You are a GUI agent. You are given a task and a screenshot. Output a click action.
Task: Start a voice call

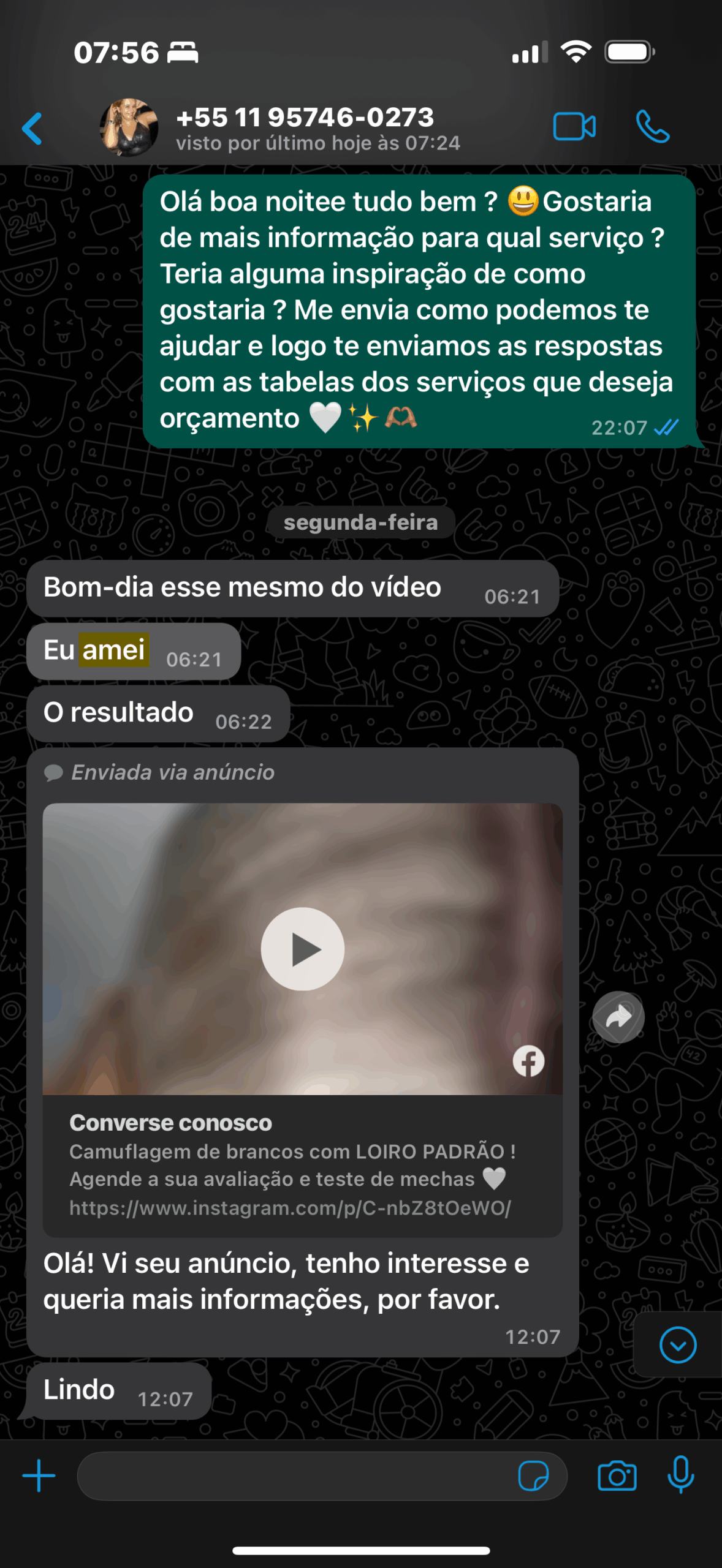[x=652, y=127]
